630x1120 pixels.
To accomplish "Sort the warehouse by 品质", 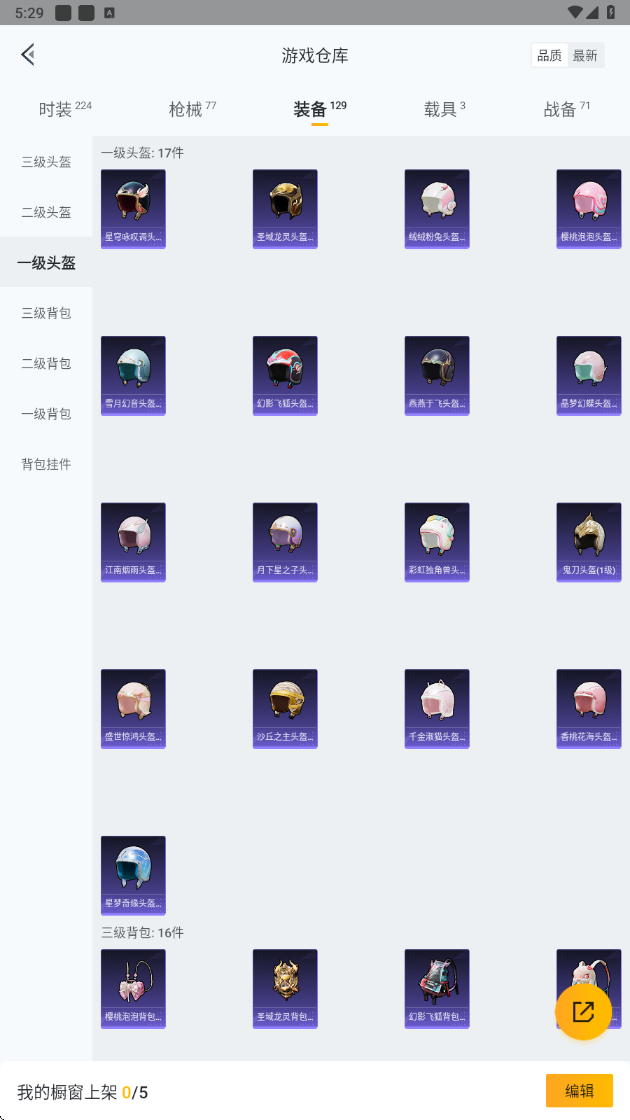I will [x=549, y=56].
